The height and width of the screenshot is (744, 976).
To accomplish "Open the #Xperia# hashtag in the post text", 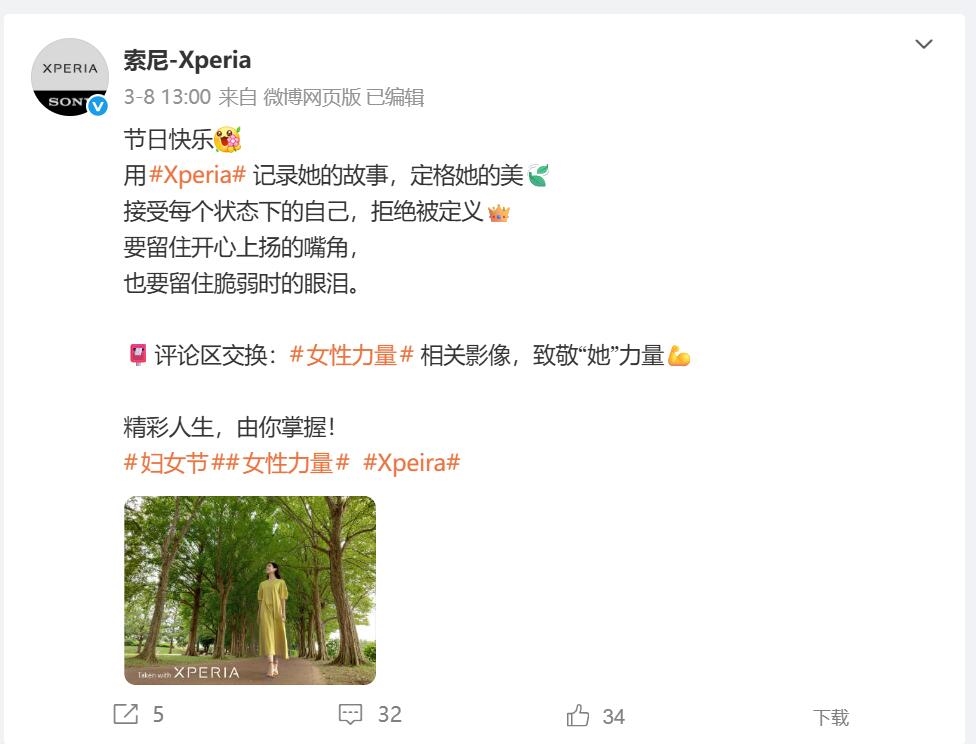I will (197, 175).
